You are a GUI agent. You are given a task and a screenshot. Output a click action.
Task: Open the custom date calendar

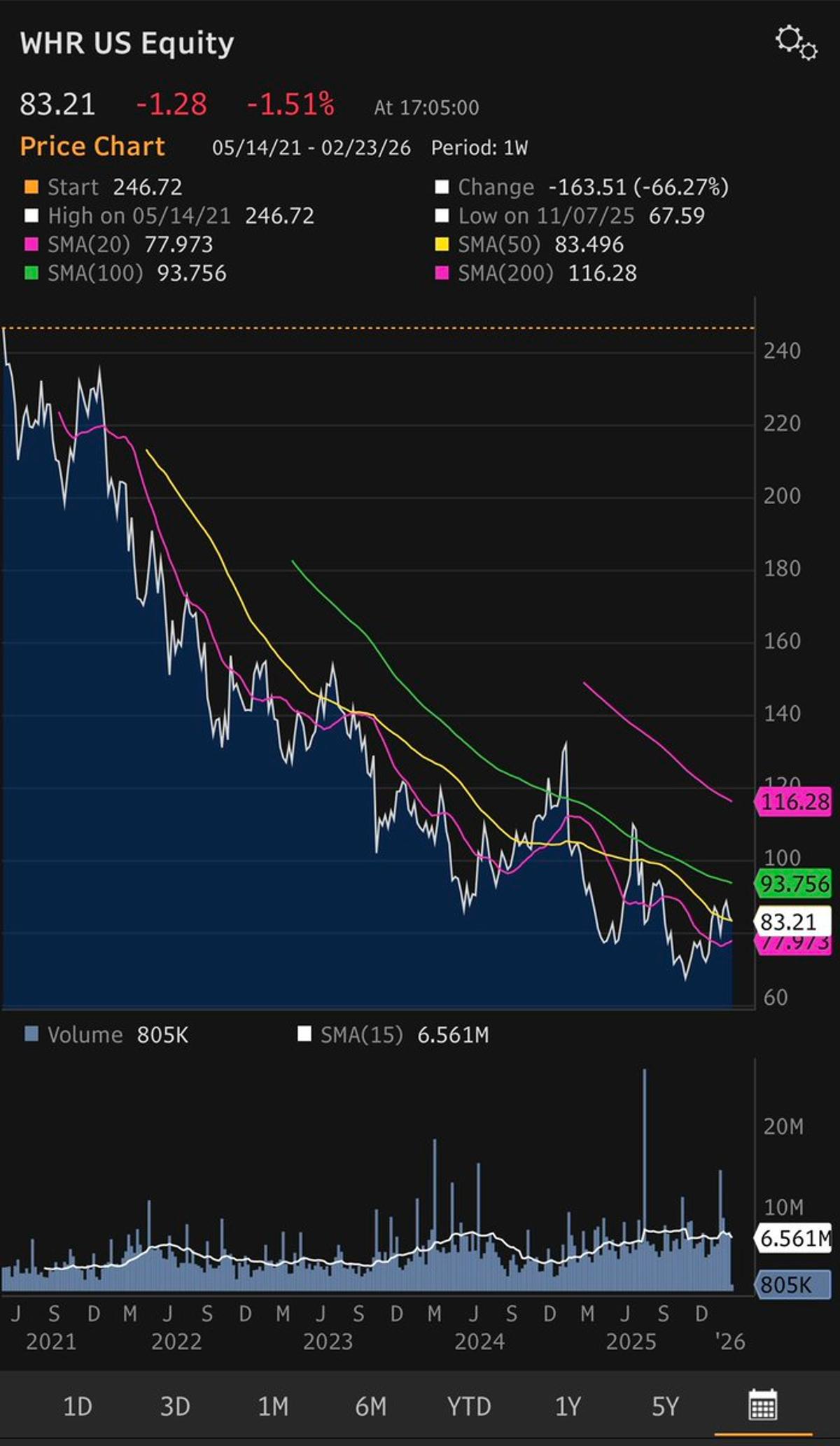762,1404
